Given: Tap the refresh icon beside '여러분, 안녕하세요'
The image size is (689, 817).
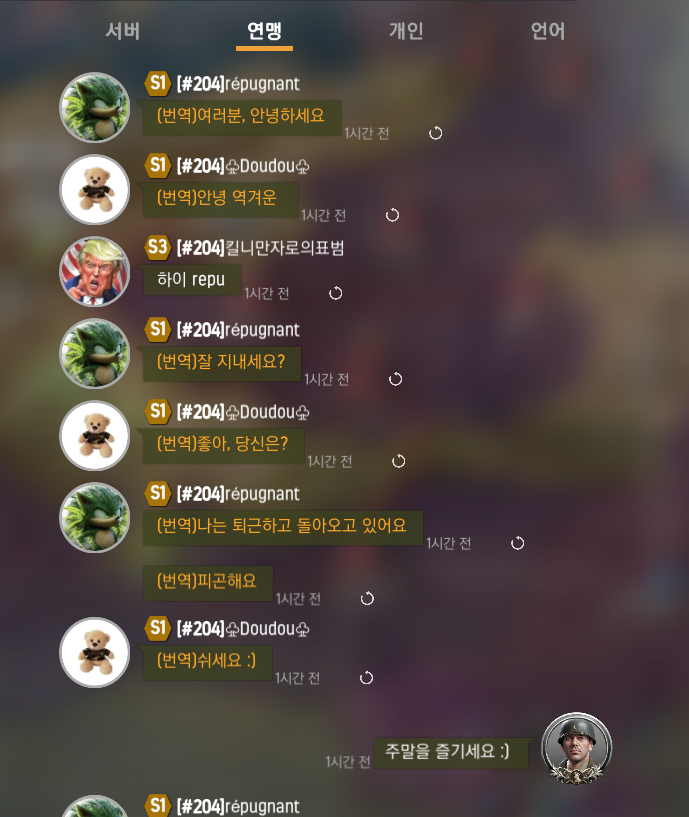Looking at the screenshot, I should point(436,133).
